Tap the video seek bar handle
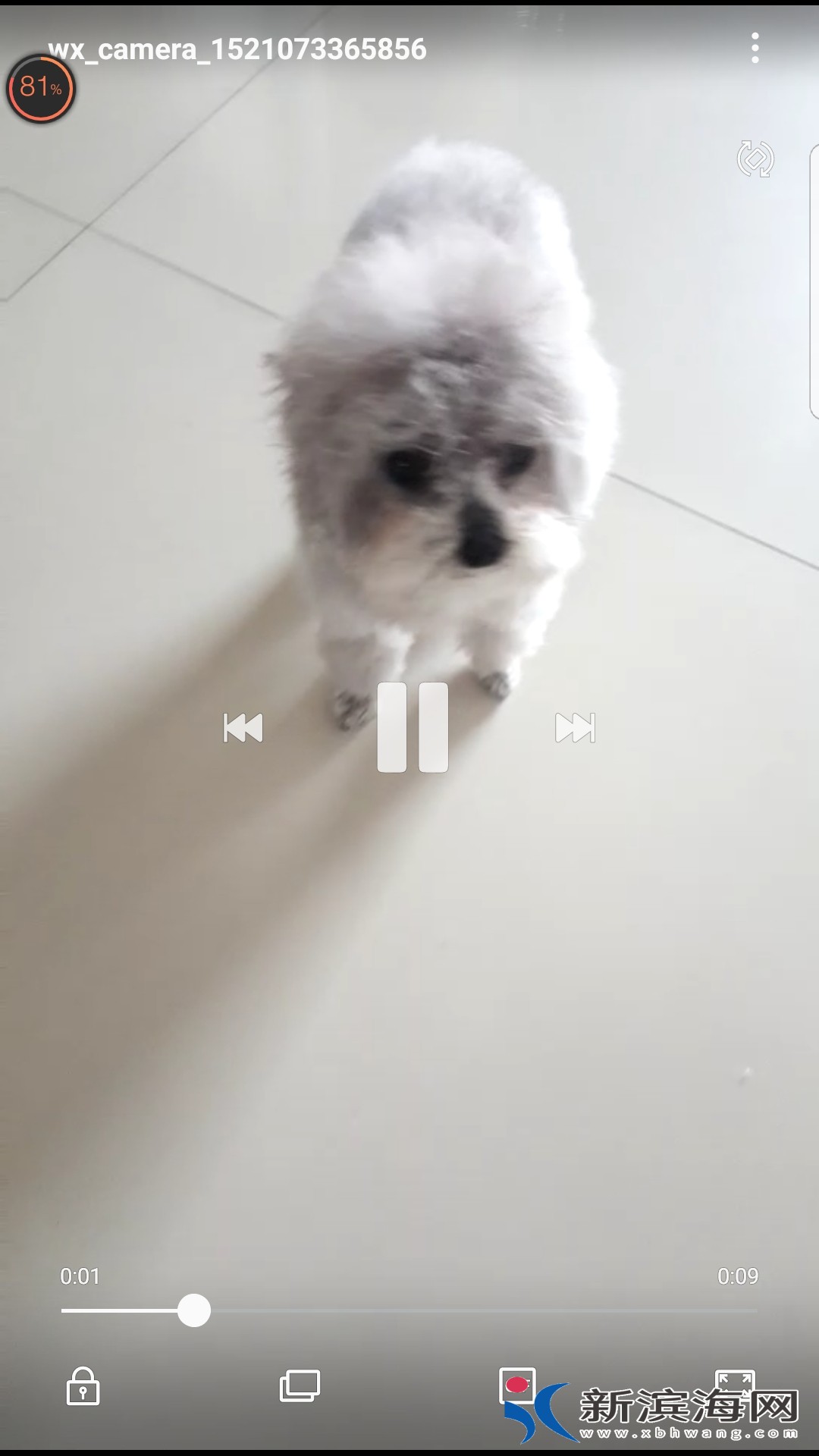 click(194, 1310)
